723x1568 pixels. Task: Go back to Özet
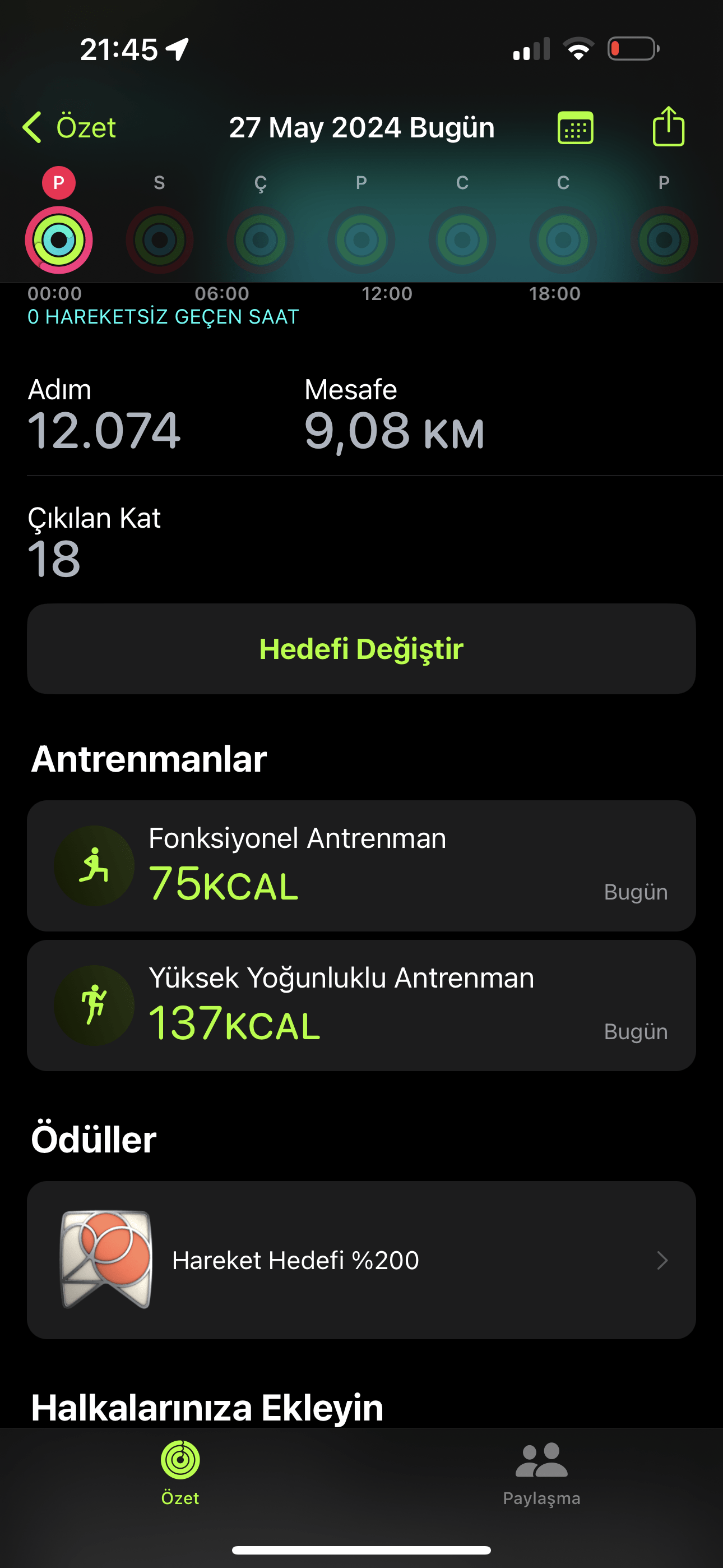(x=69, y=128)
